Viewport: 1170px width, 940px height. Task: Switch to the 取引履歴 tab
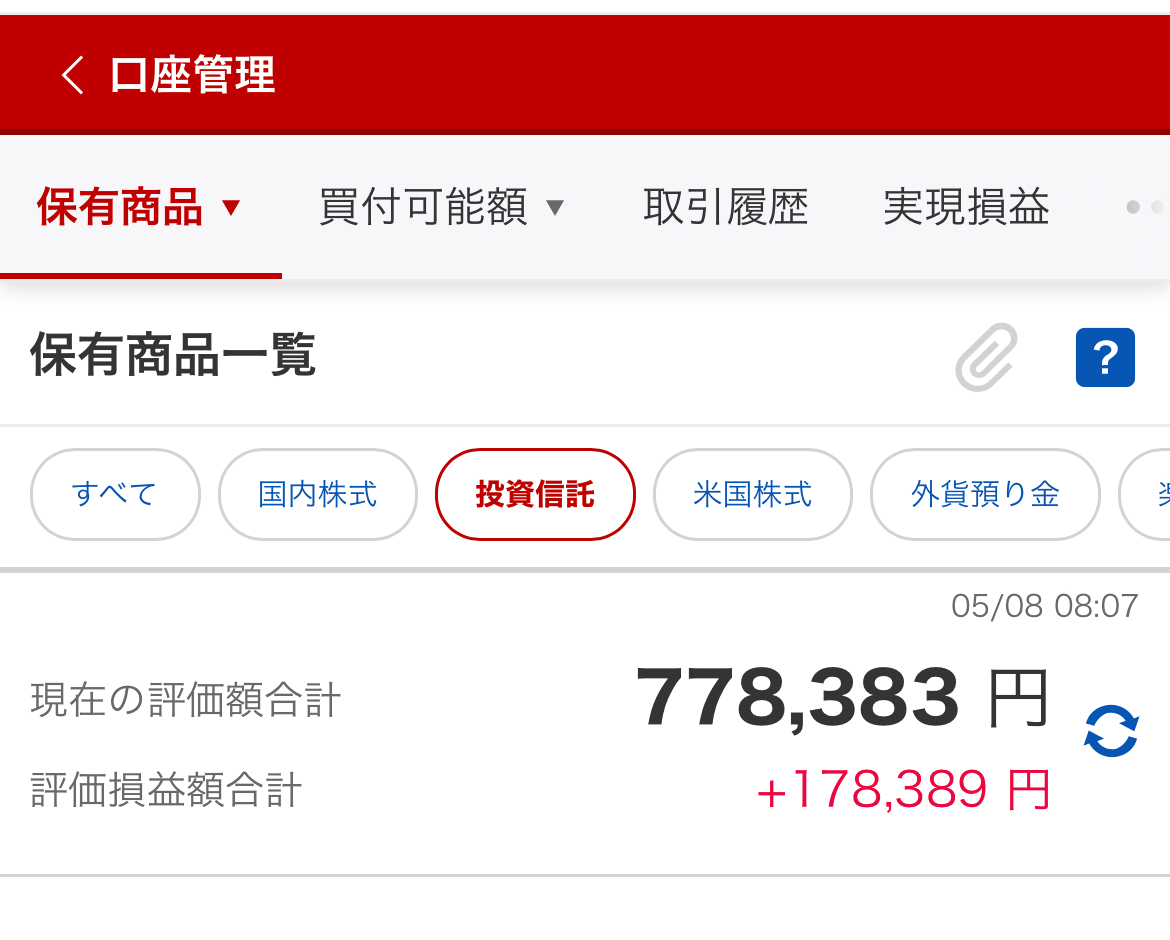point(725,208)
